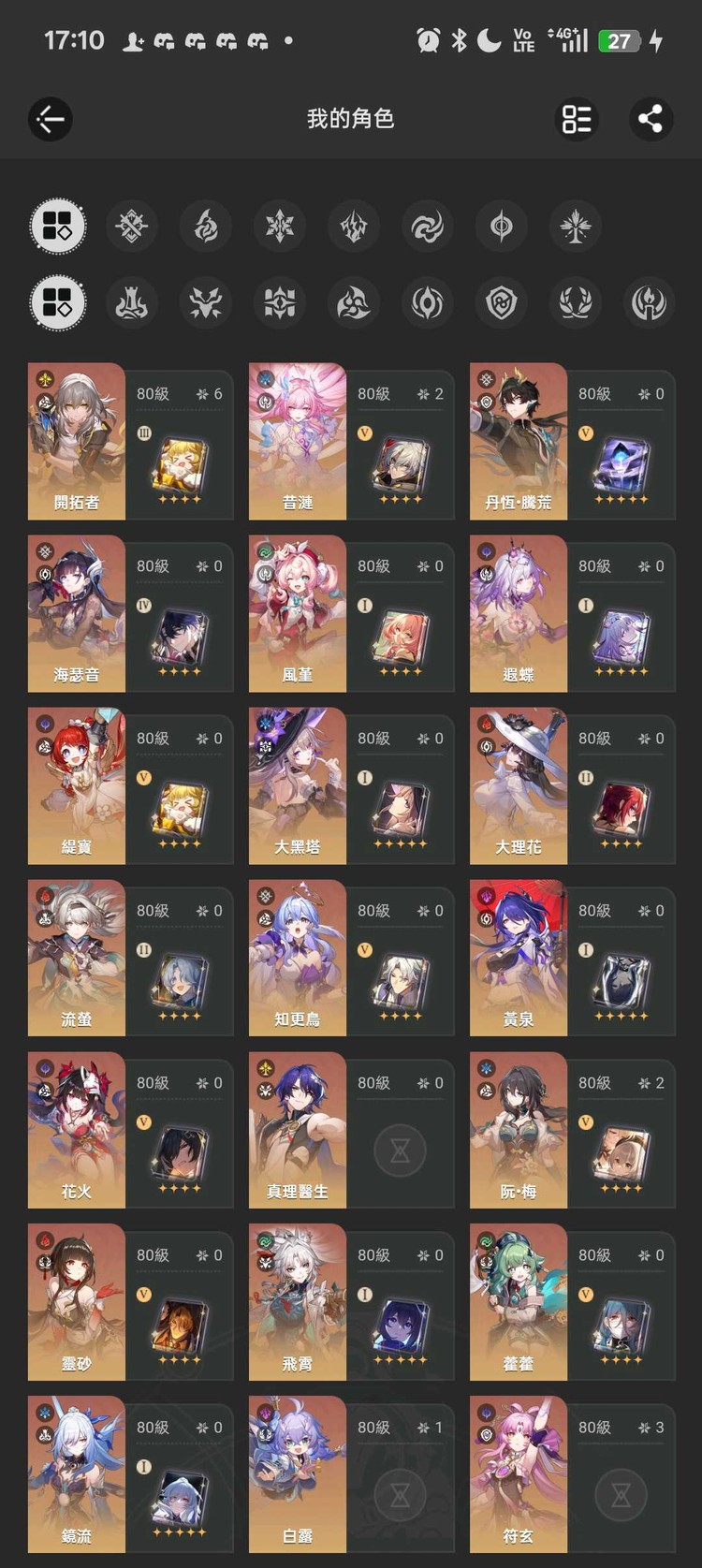Screen dimensions: 702x1568
Task: Open the 海瑟音 character card
Action: click(x=130, y=613)
